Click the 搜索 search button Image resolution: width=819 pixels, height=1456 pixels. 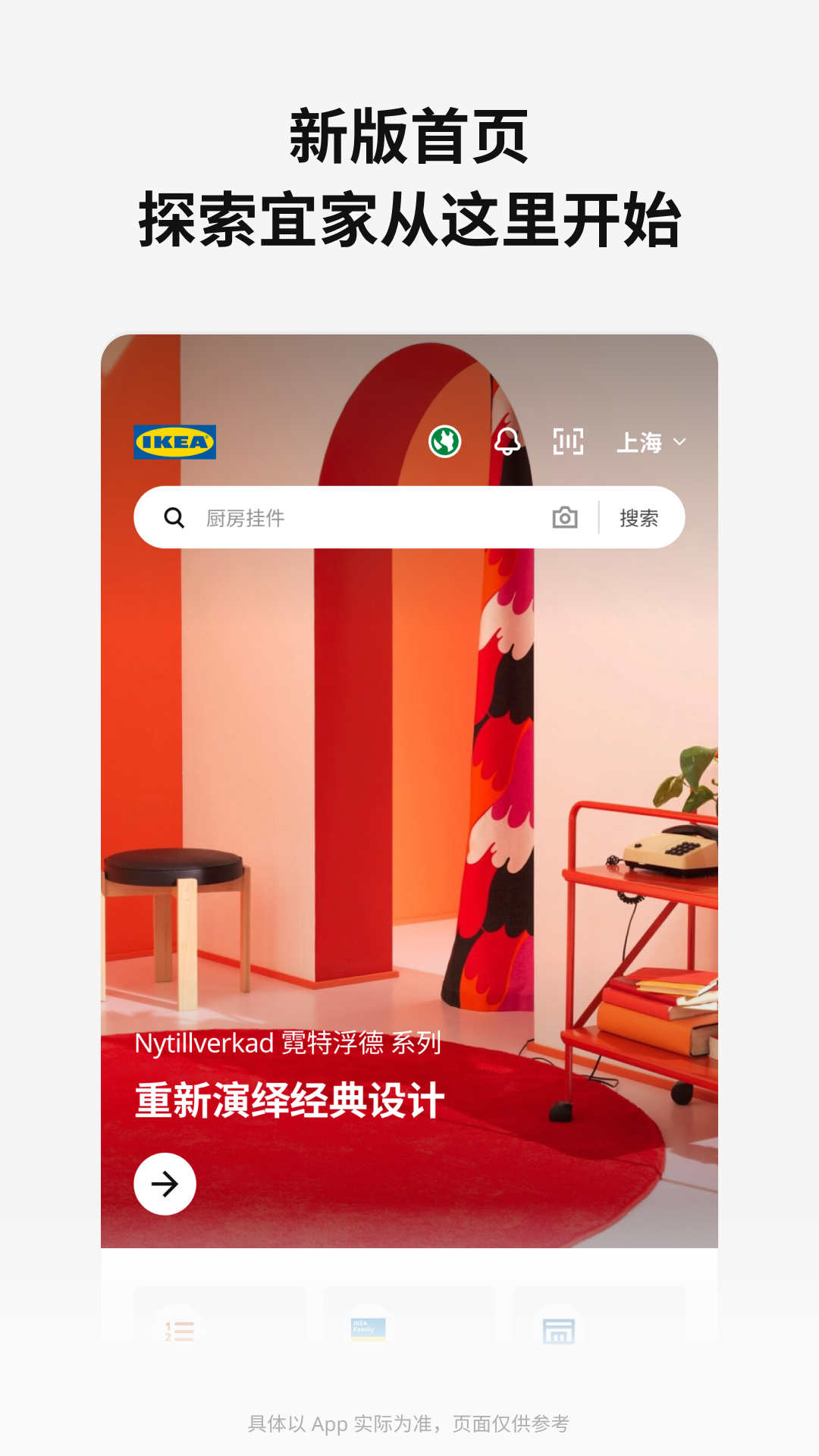639,517
